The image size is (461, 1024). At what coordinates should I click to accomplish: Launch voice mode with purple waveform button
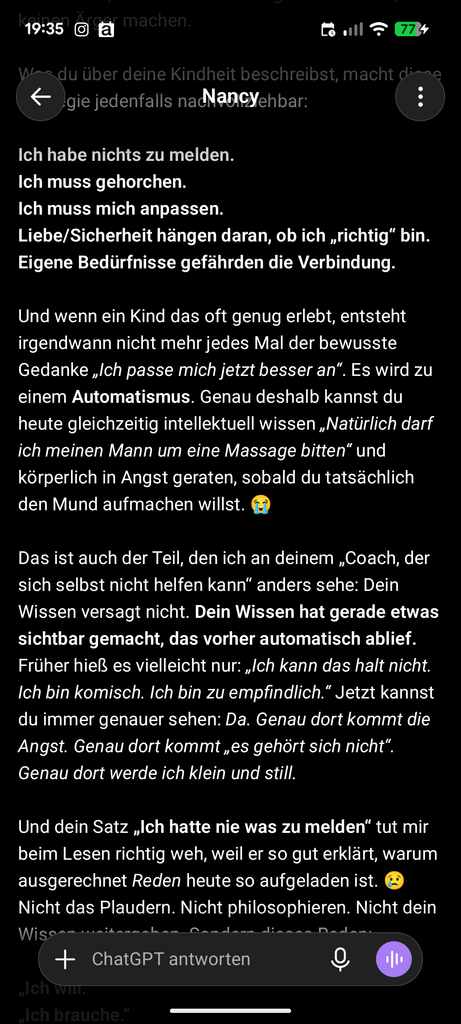point(394,959)
